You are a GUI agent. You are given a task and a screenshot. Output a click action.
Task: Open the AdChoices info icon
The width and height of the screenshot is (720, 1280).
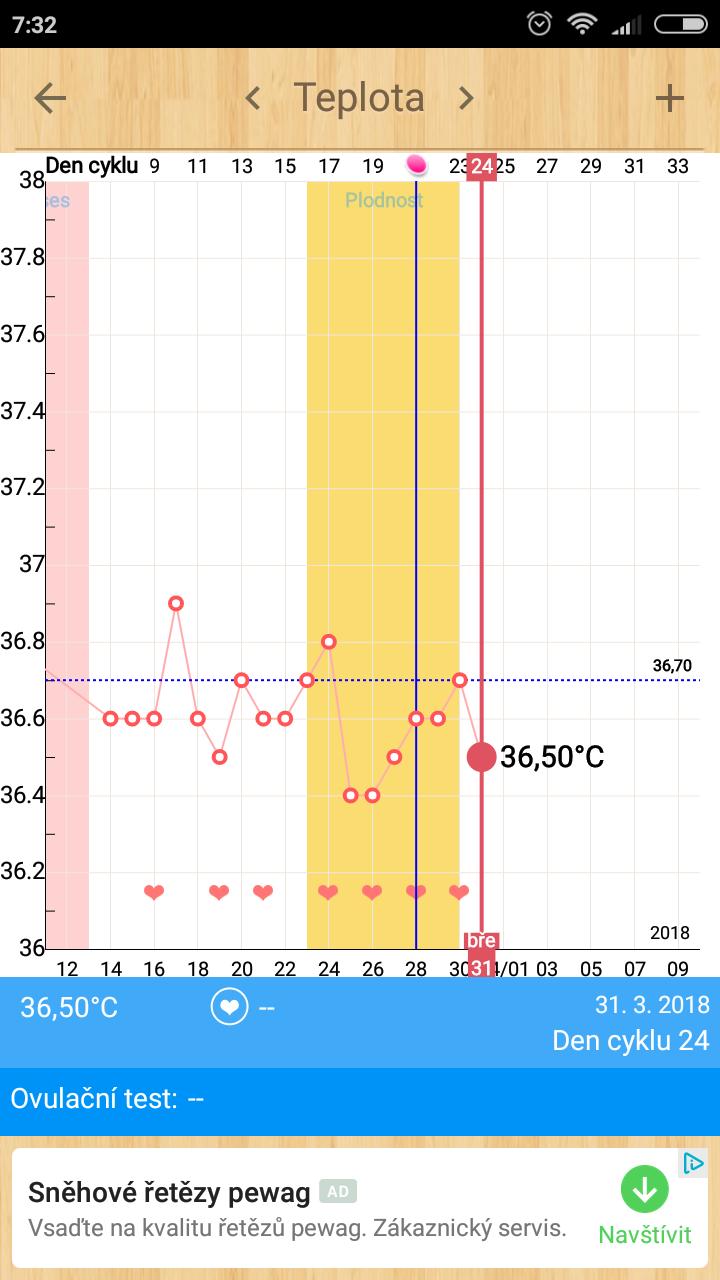pyautogui.click(x=693, y=1162)
